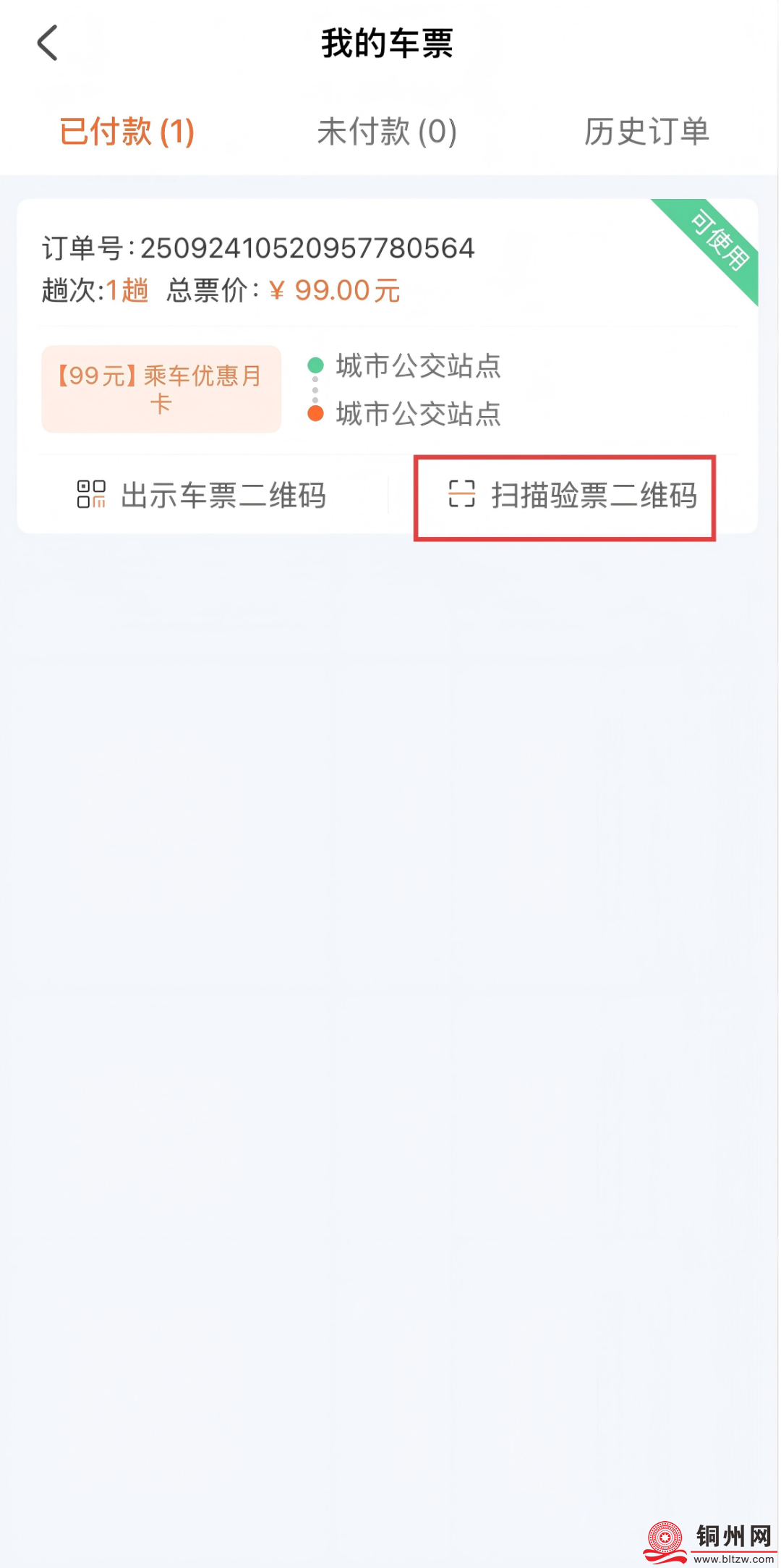The image size is (781, 1568).
Task: Switch to the 未付款 tab
Action: tap(387, 132)
